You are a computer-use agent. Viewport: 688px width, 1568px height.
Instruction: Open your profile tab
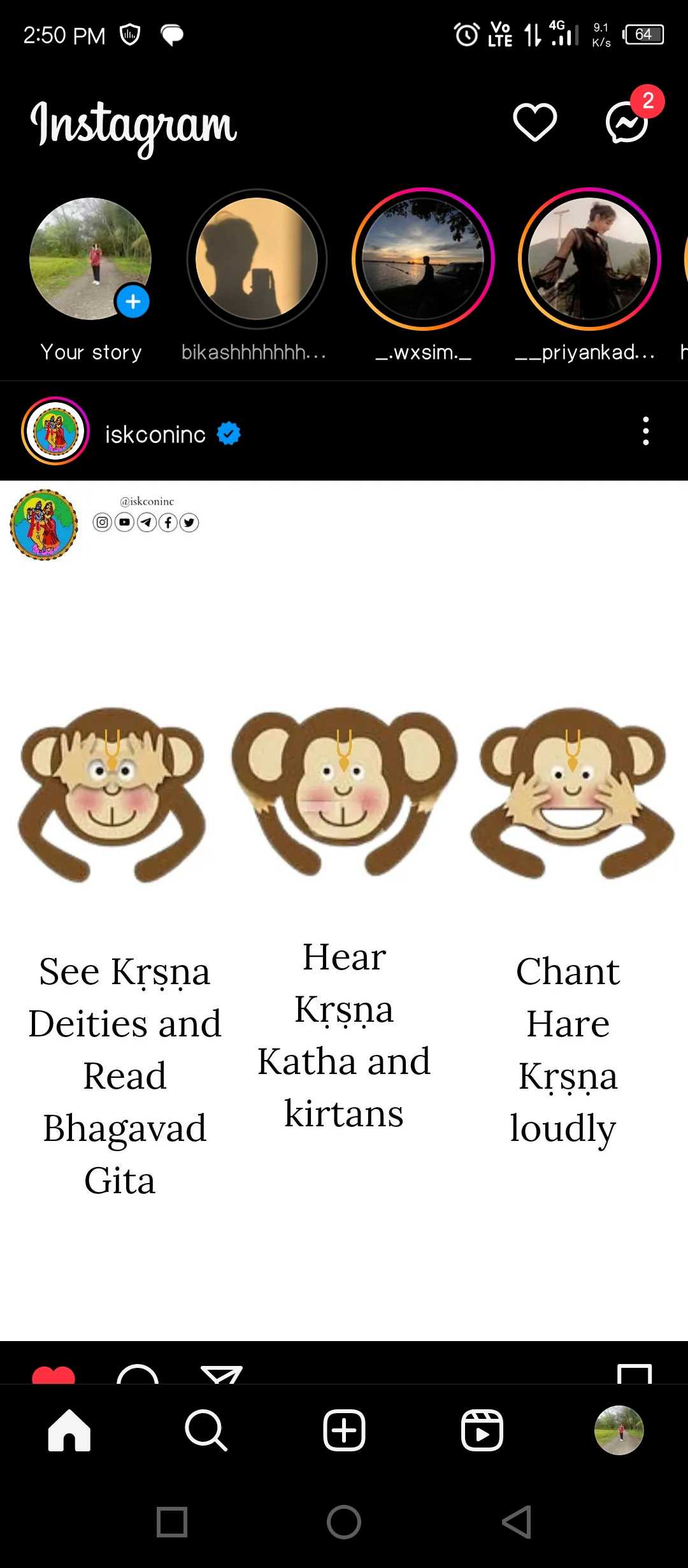(619, 1430)
